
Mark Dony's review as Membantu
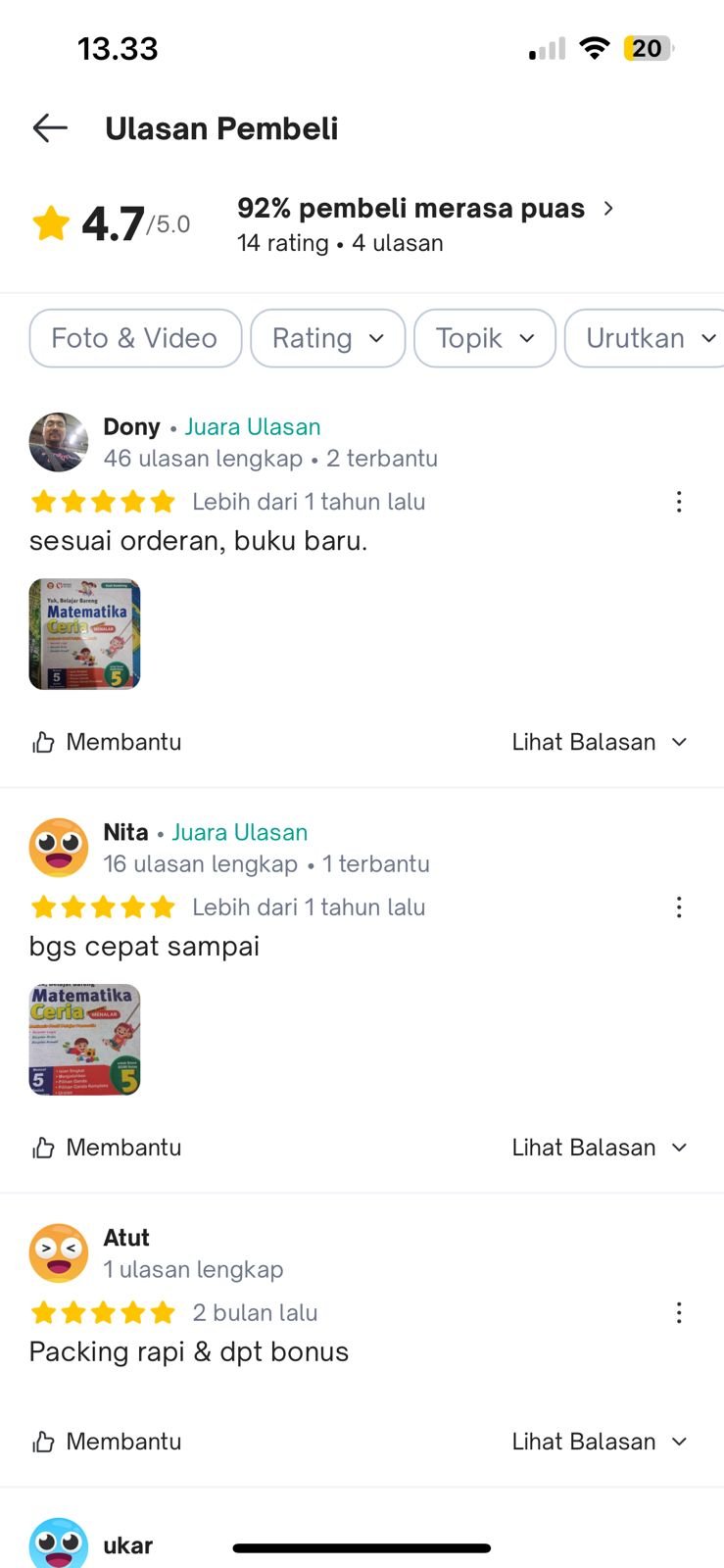tap(107, 742)
